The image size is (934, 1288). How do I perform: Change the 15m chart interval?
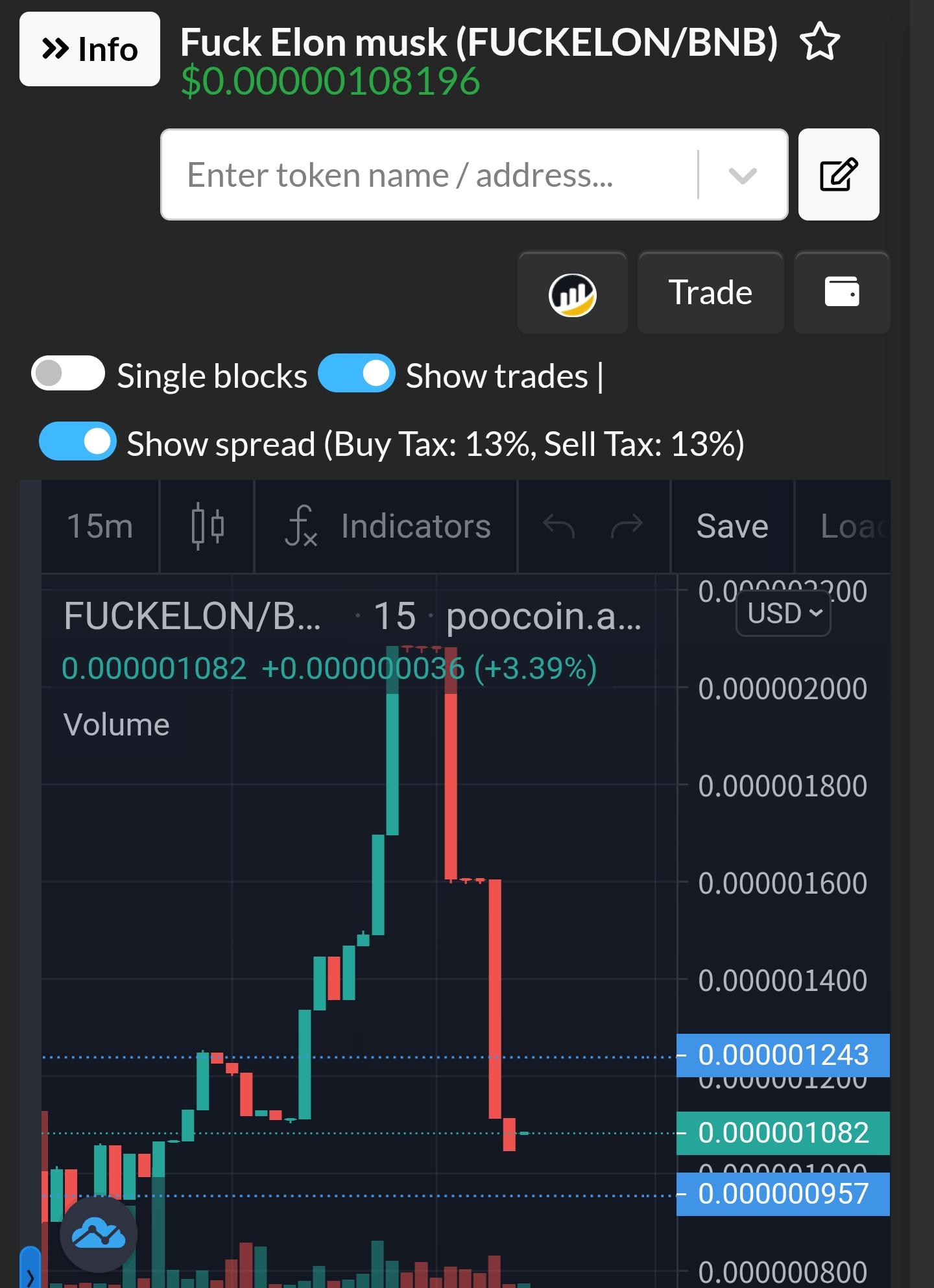(100, 526)
